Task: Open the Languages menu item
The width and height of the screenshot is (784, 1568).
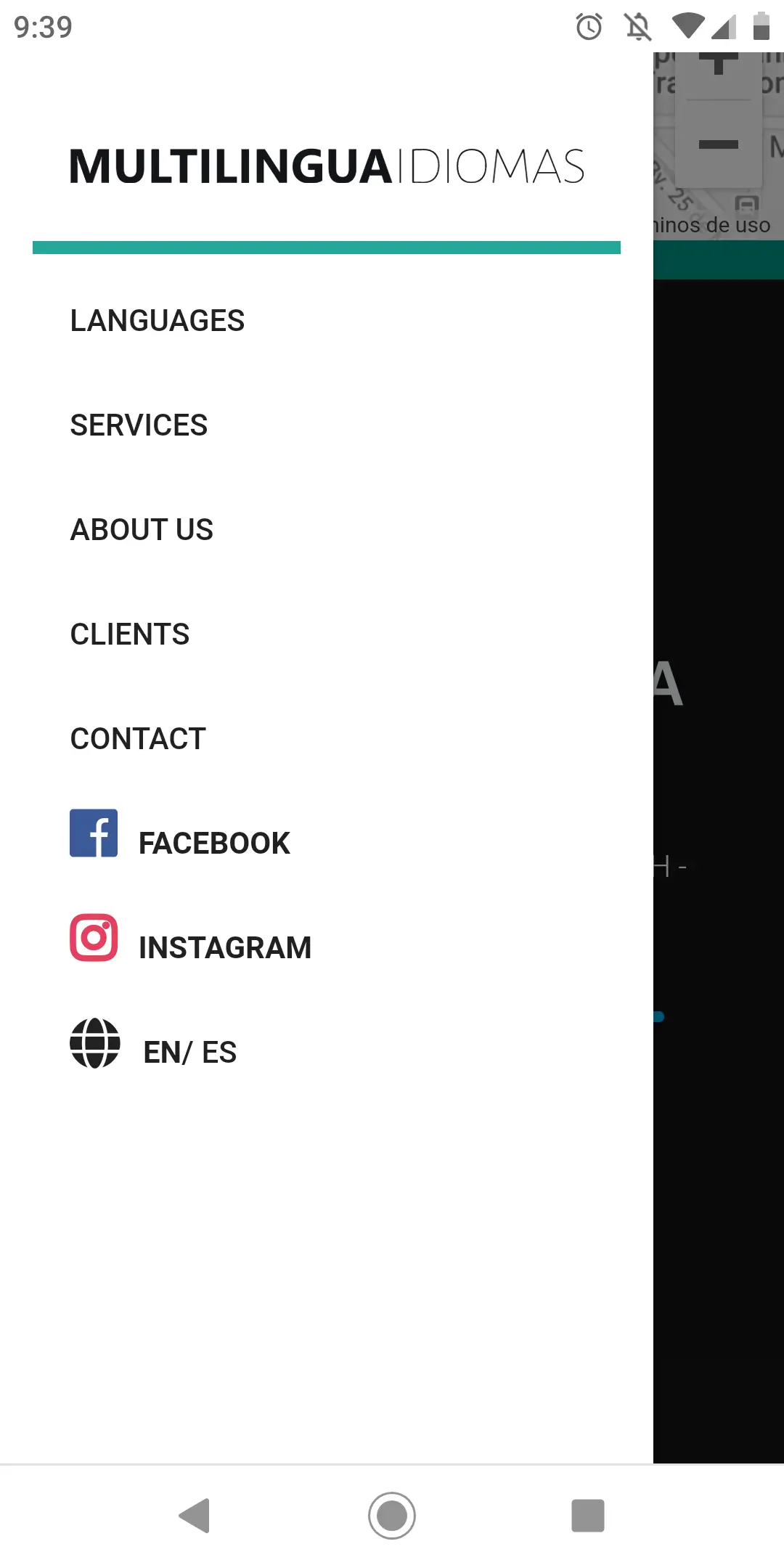Action: pos(158,321)
